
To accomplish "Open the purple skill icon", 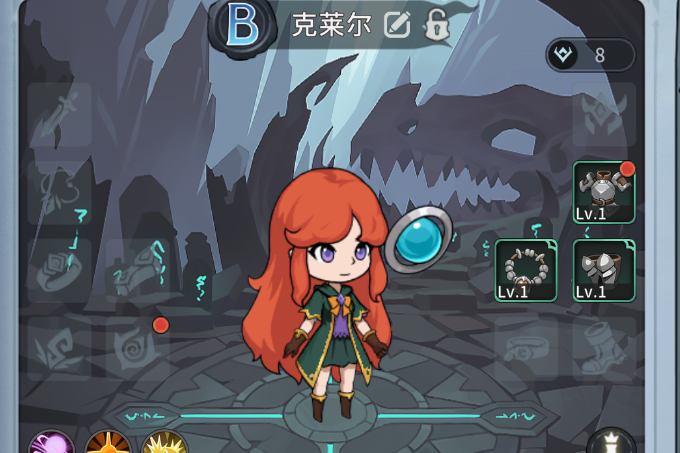I will (x=50, y=444).
